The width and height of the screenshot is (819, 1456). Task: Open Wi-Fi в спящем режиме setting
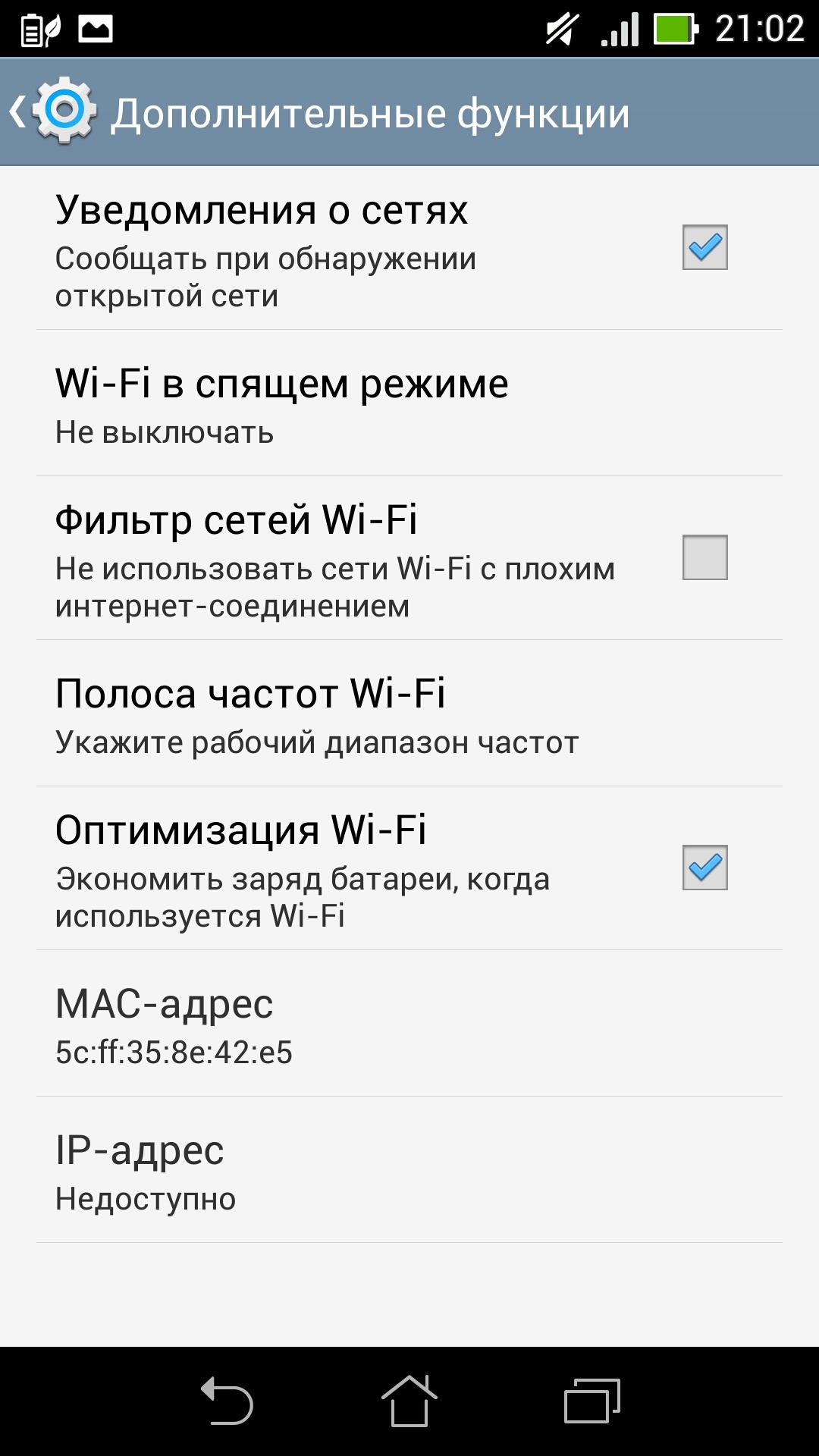pos(409,403)
